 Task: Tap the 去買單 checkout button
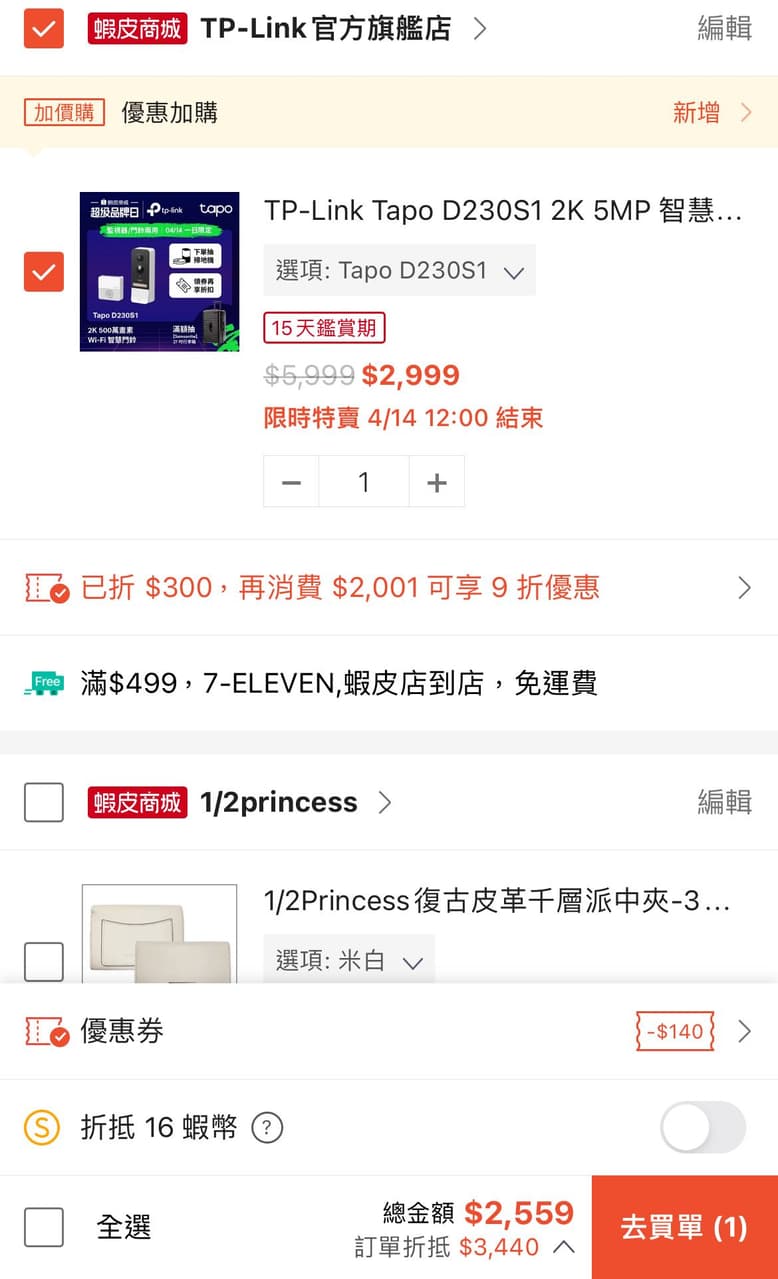point(684,1226)
